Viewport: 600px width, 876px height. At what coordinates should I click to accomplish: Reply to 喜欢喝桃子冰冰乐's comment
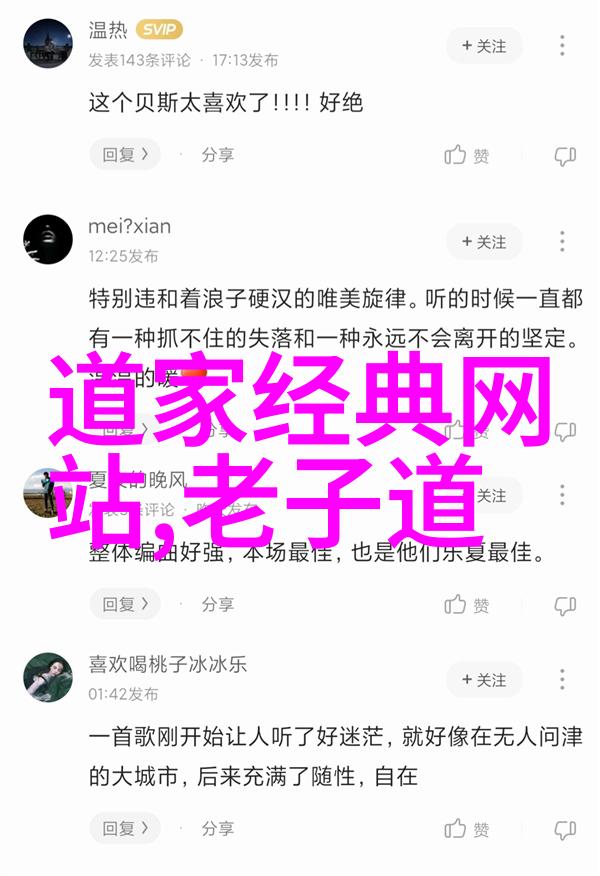coord(125,829)
